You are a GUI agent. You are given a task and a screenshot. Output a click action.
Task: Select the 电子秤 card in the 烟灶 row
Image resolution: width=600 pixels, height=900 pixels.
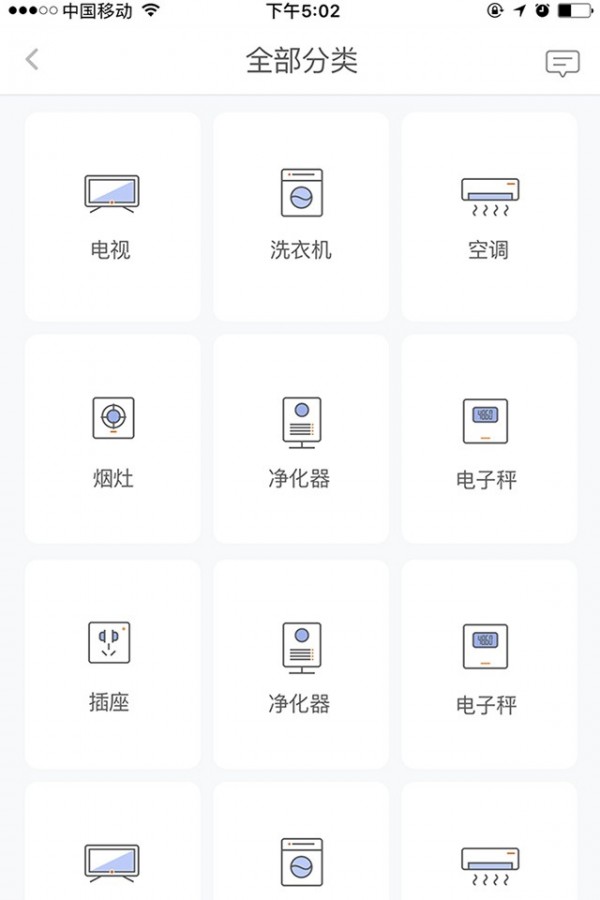click(489, 440)
